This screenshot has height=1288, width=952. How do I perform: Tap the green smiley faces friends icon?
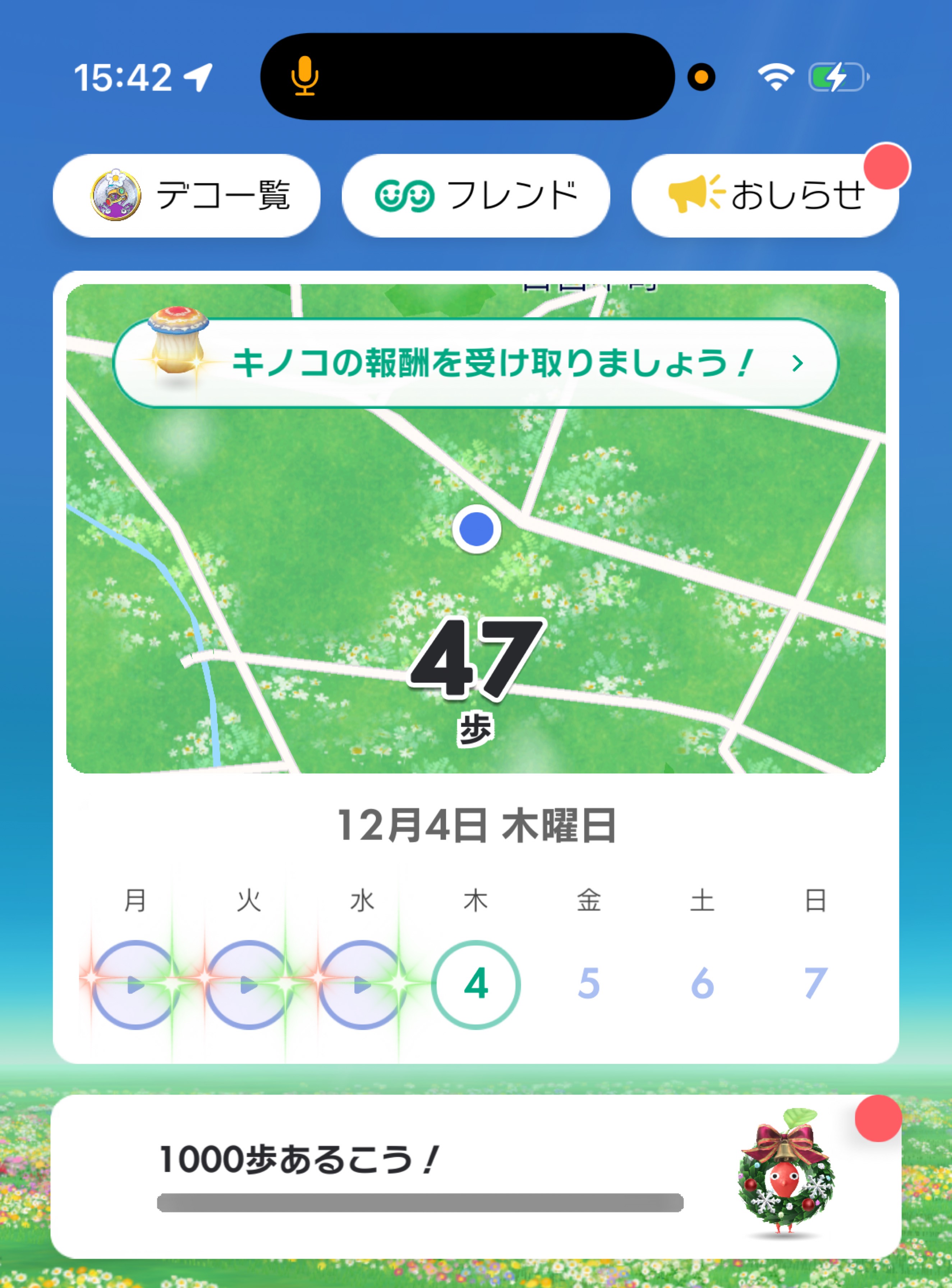406,195
